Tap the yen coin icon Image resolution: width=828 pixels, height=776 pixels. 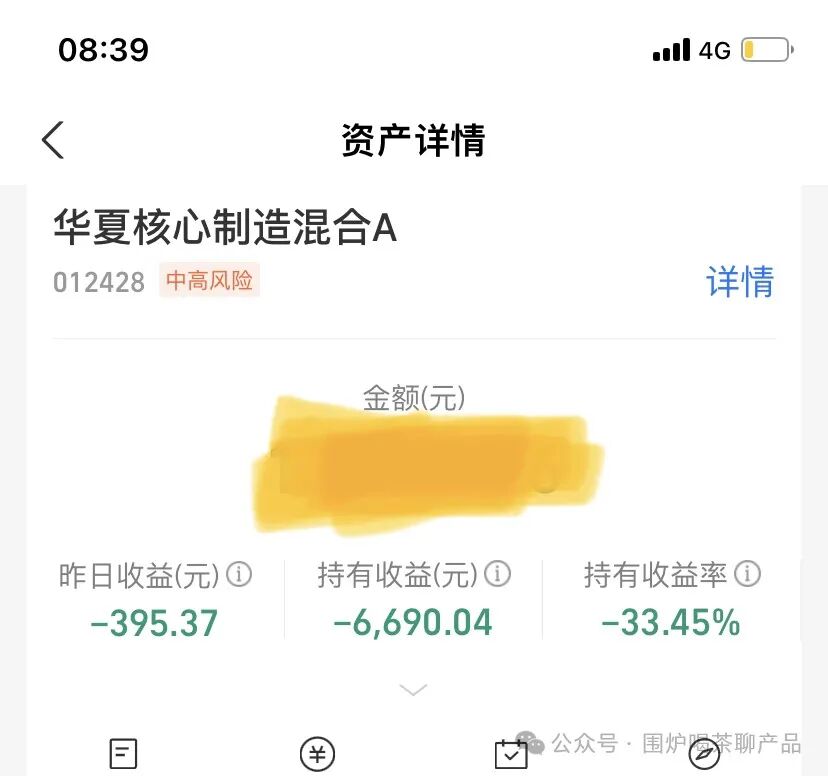point(318,754)
